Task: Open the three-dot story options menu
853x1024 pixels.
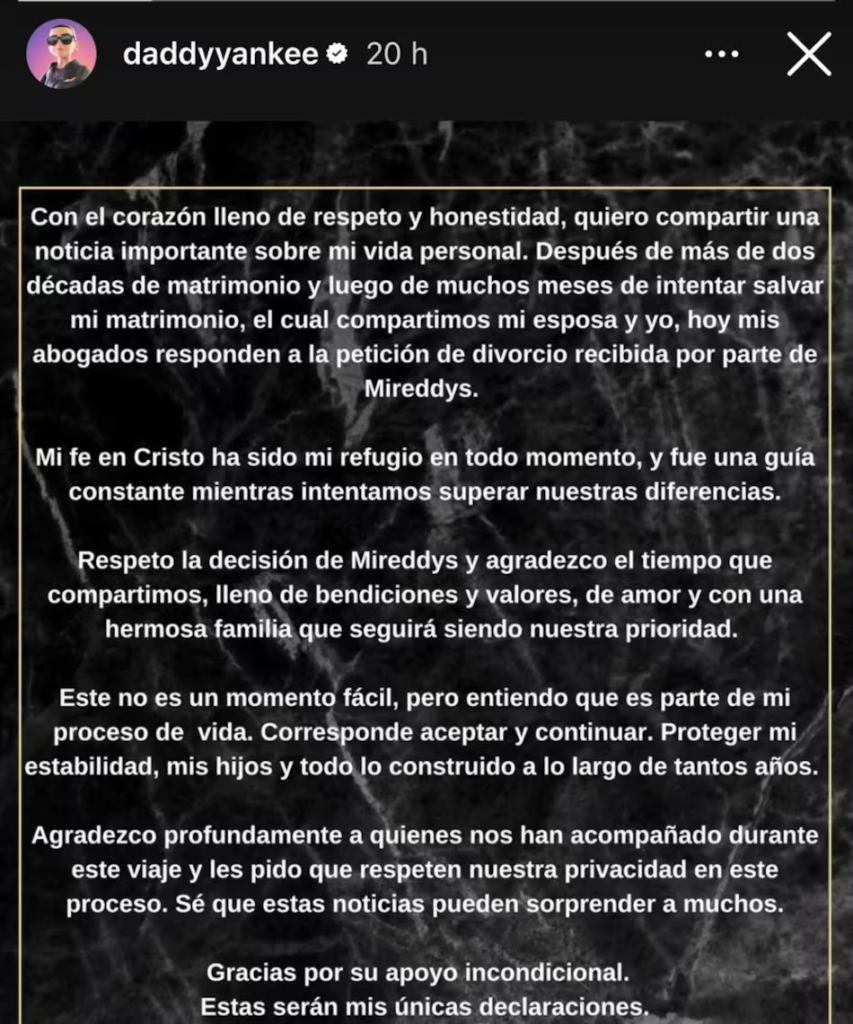Action: pyautogui.click(x=721, y=54)
